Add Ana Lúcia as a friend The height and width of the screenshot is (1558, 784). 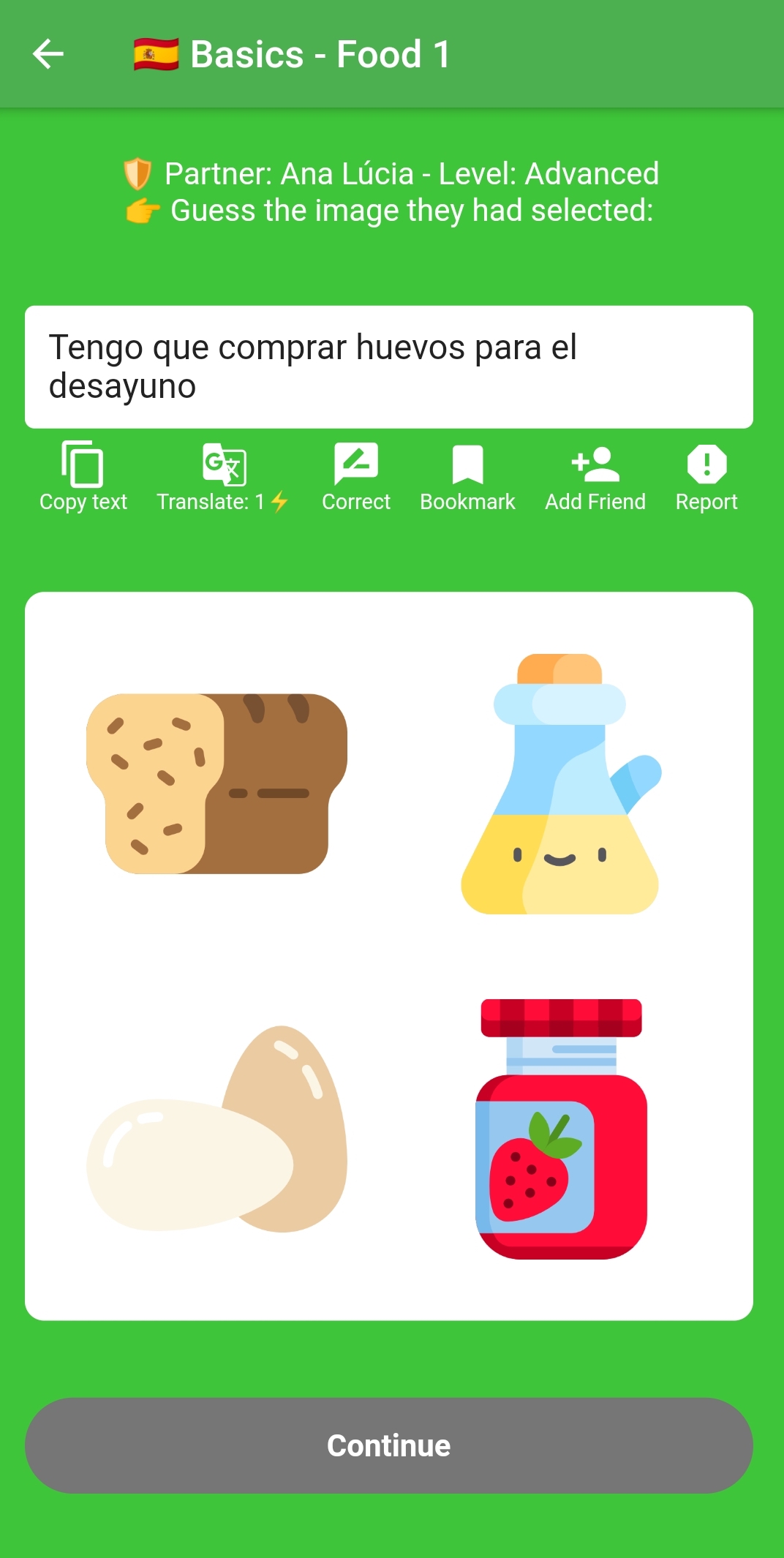[595, 476]
